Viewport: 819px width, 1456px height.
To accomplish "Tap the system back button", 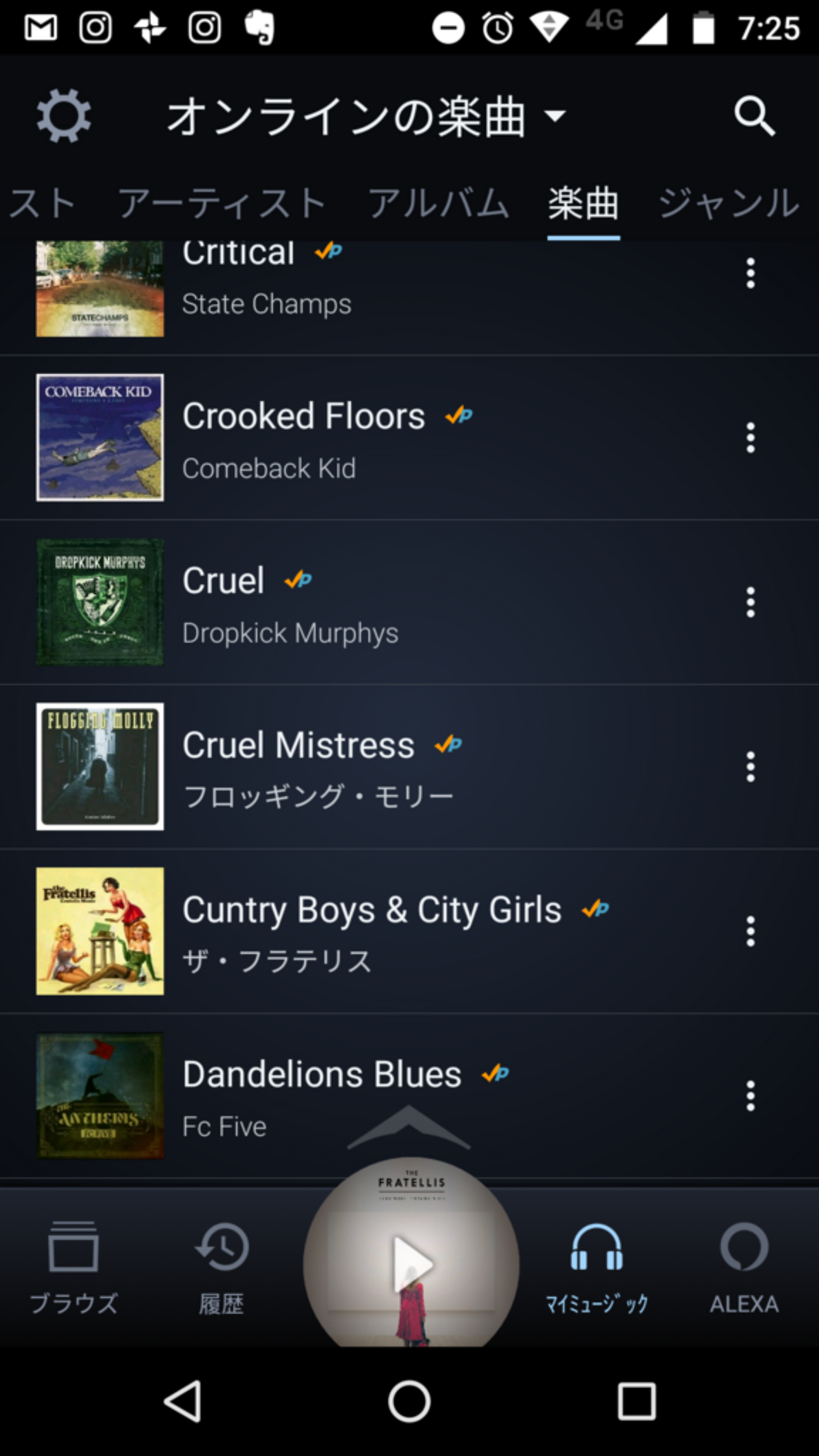I will 183,1401.
